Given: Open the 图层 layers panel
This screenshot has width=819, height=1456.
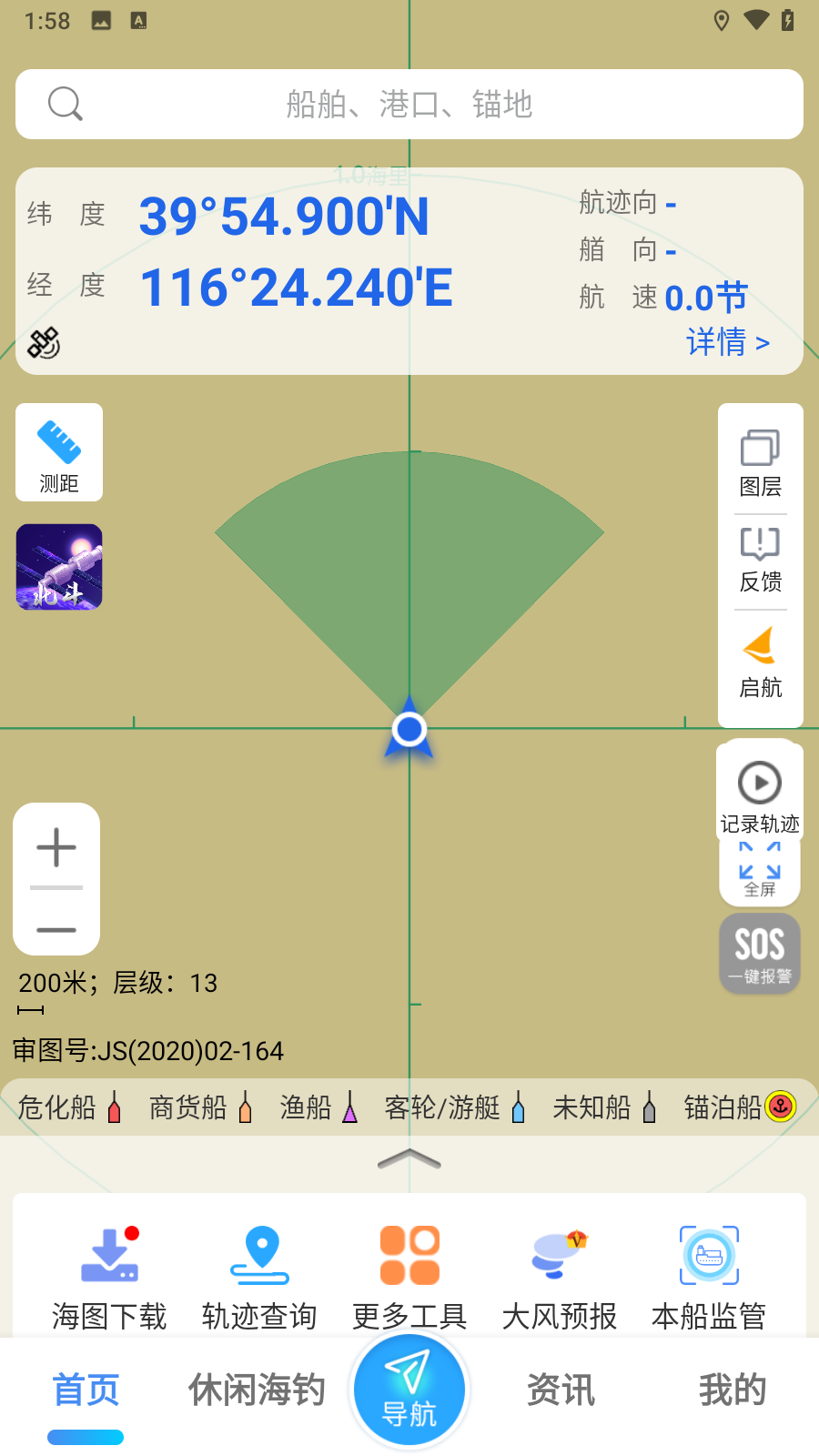Looking at the screenshot, I should (760, 463).
